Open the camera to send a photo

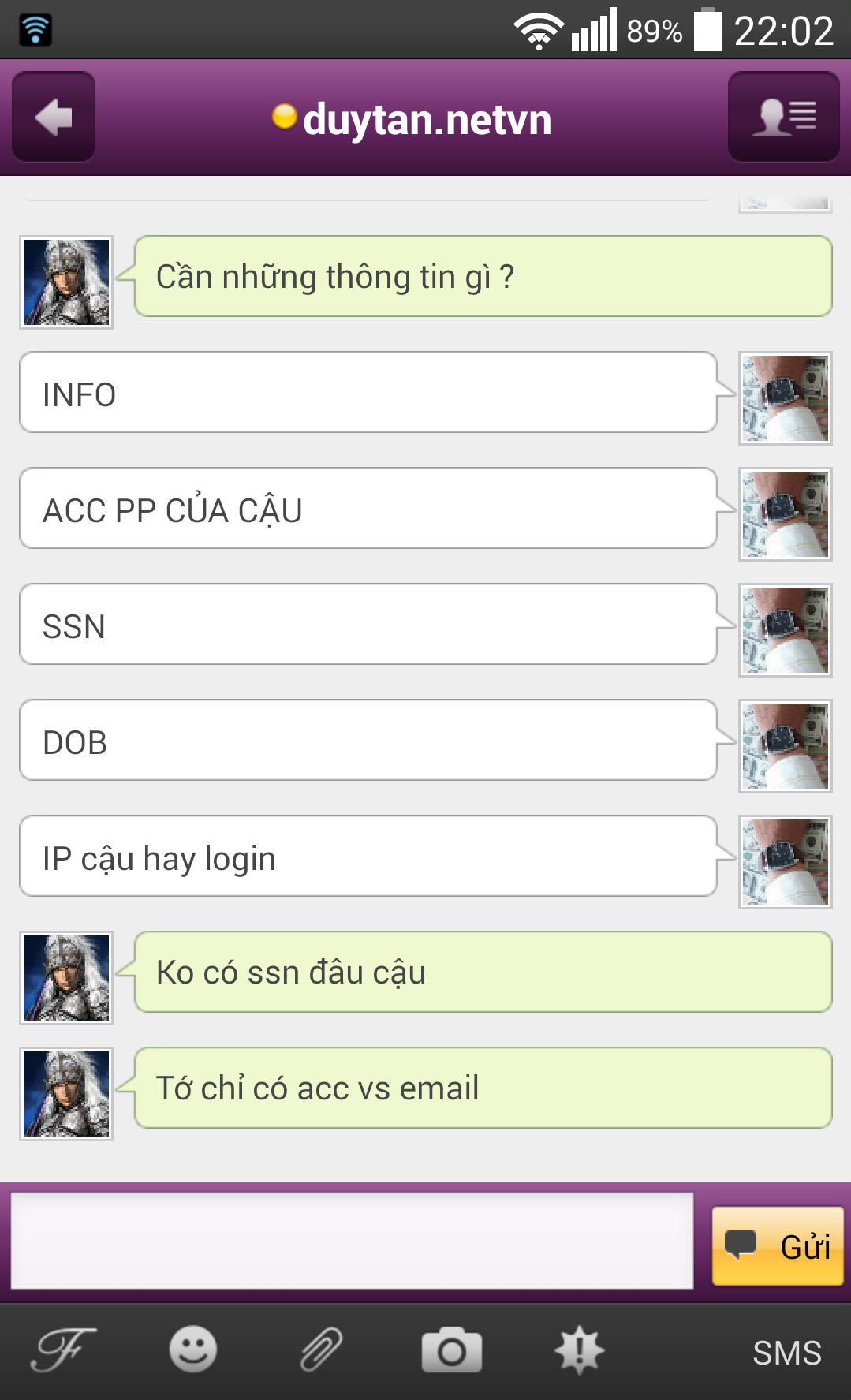(451, 1350)
